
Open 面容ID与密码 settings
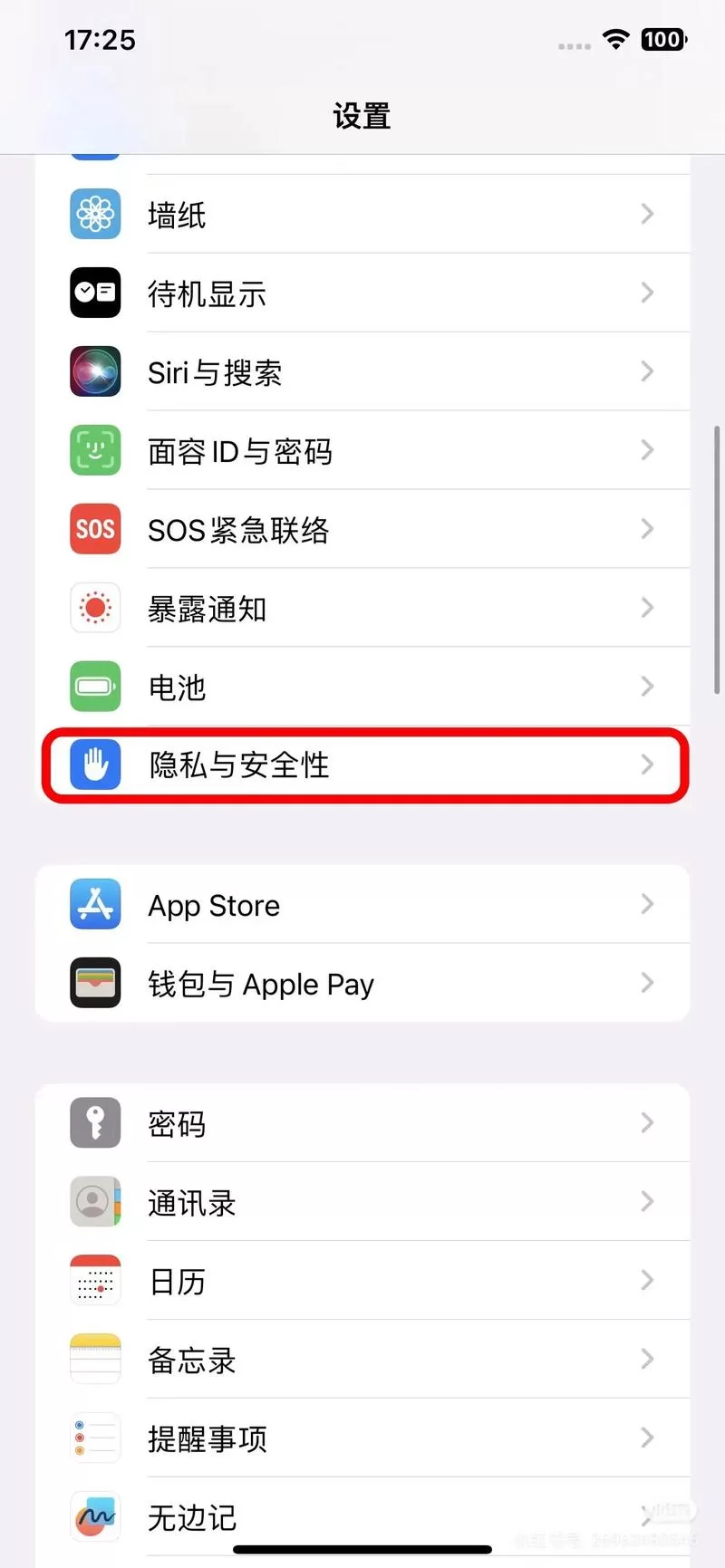pyautogui.click(x=362, y=451)
